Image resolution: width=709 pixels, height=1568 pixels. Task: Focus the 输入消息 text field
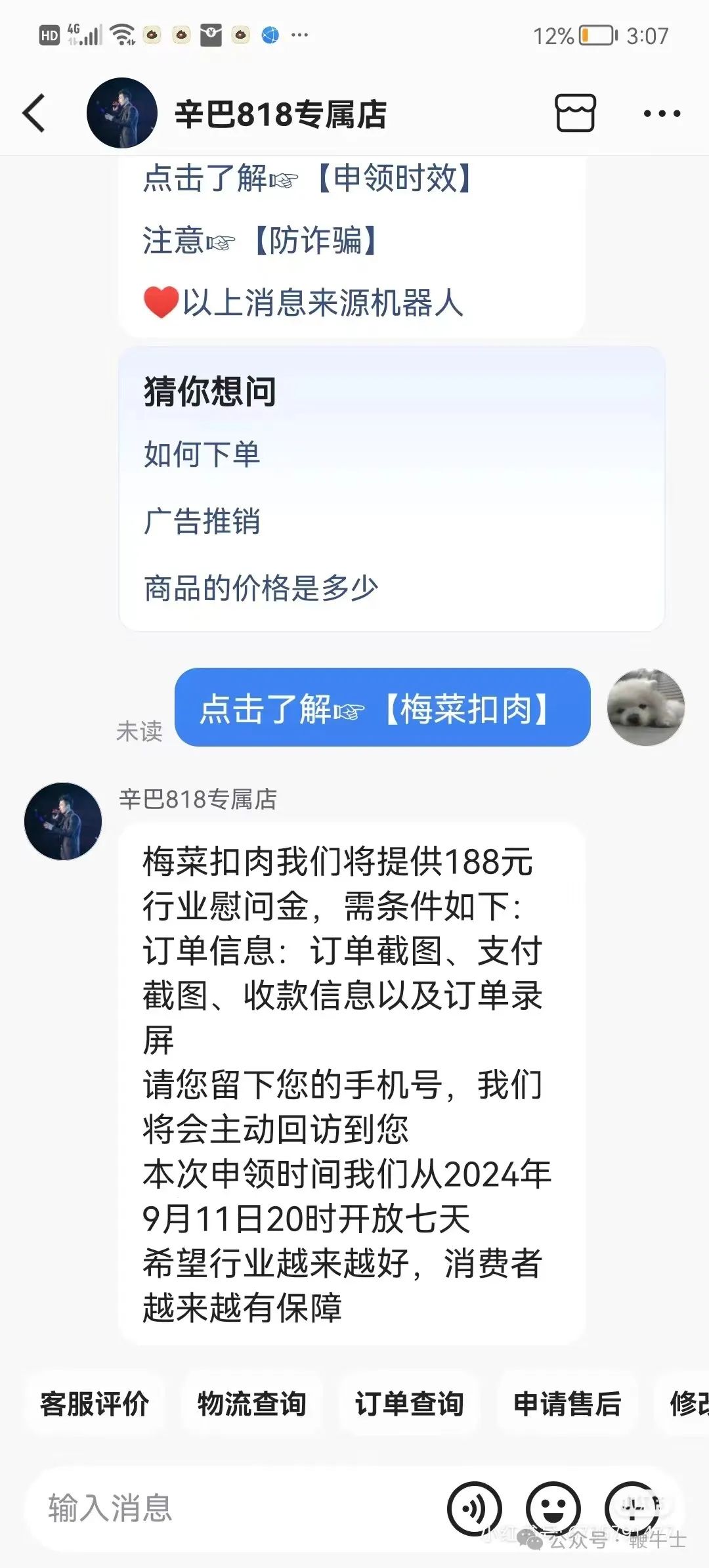[230, 1508]
